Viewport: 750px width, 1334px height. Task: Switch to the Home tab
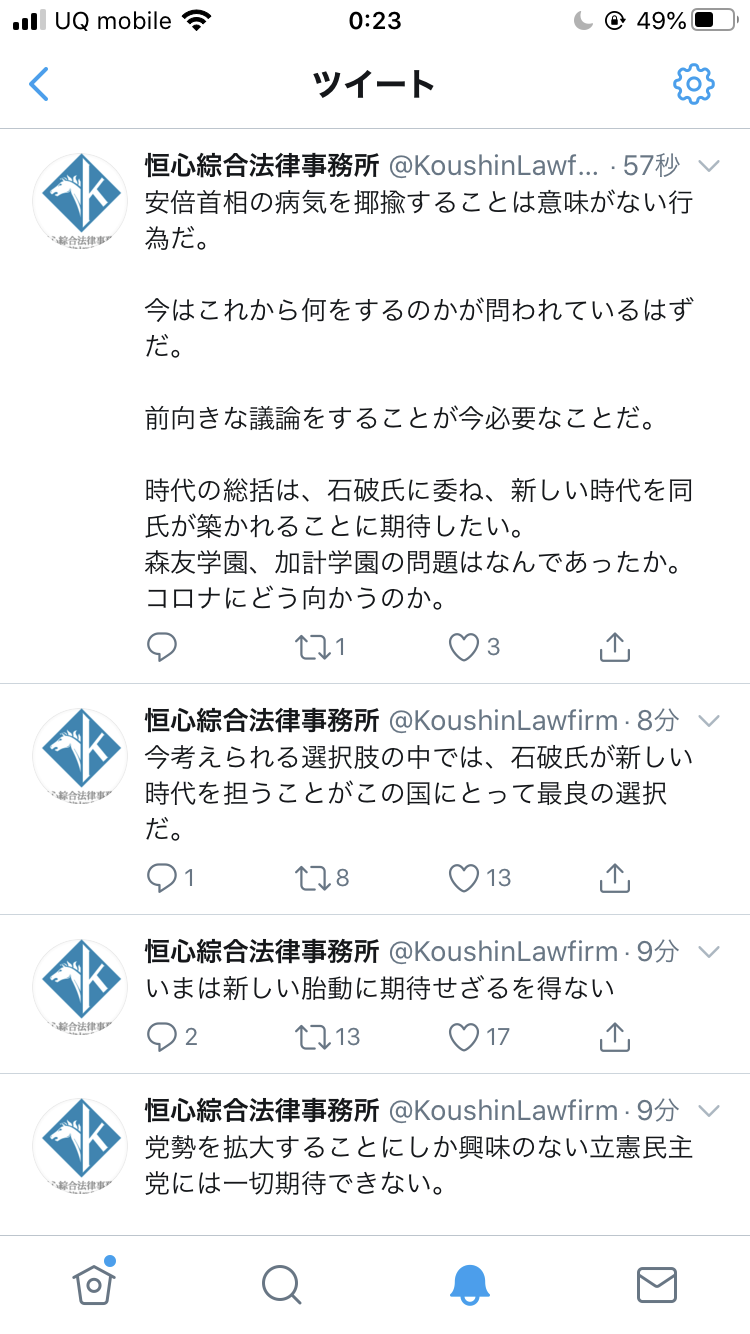coord(94,1283)
